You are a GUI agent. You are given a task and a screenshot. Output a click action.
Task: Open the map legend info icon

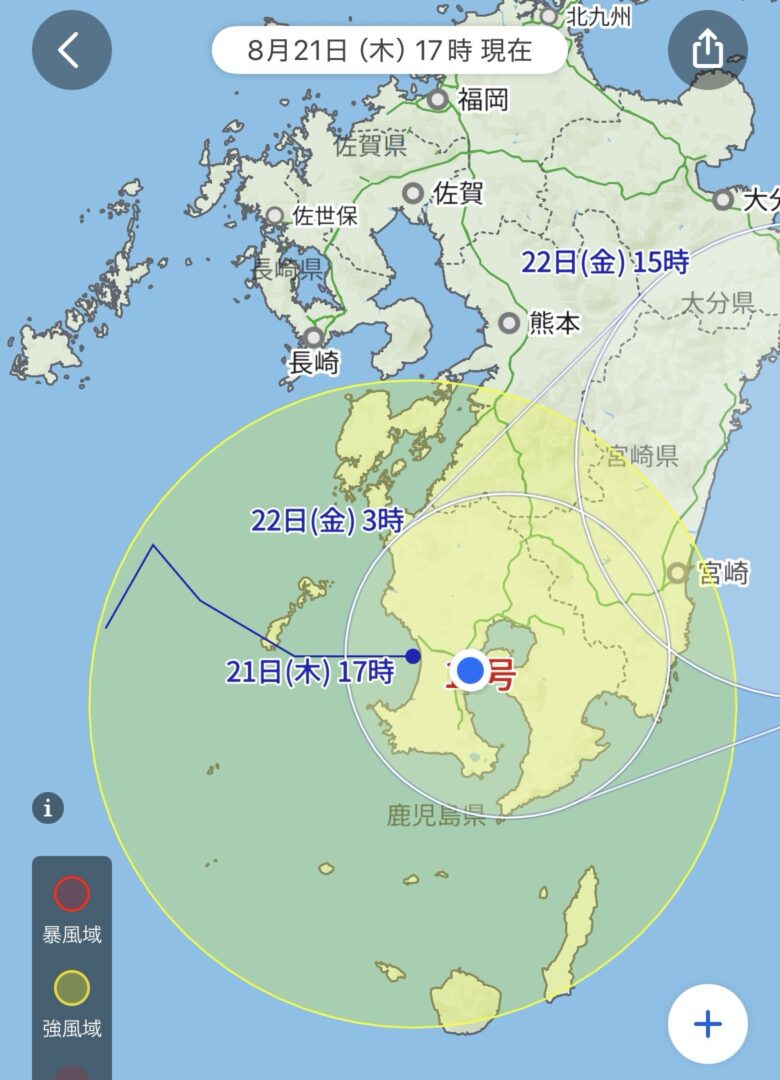[x=48, y=807]
